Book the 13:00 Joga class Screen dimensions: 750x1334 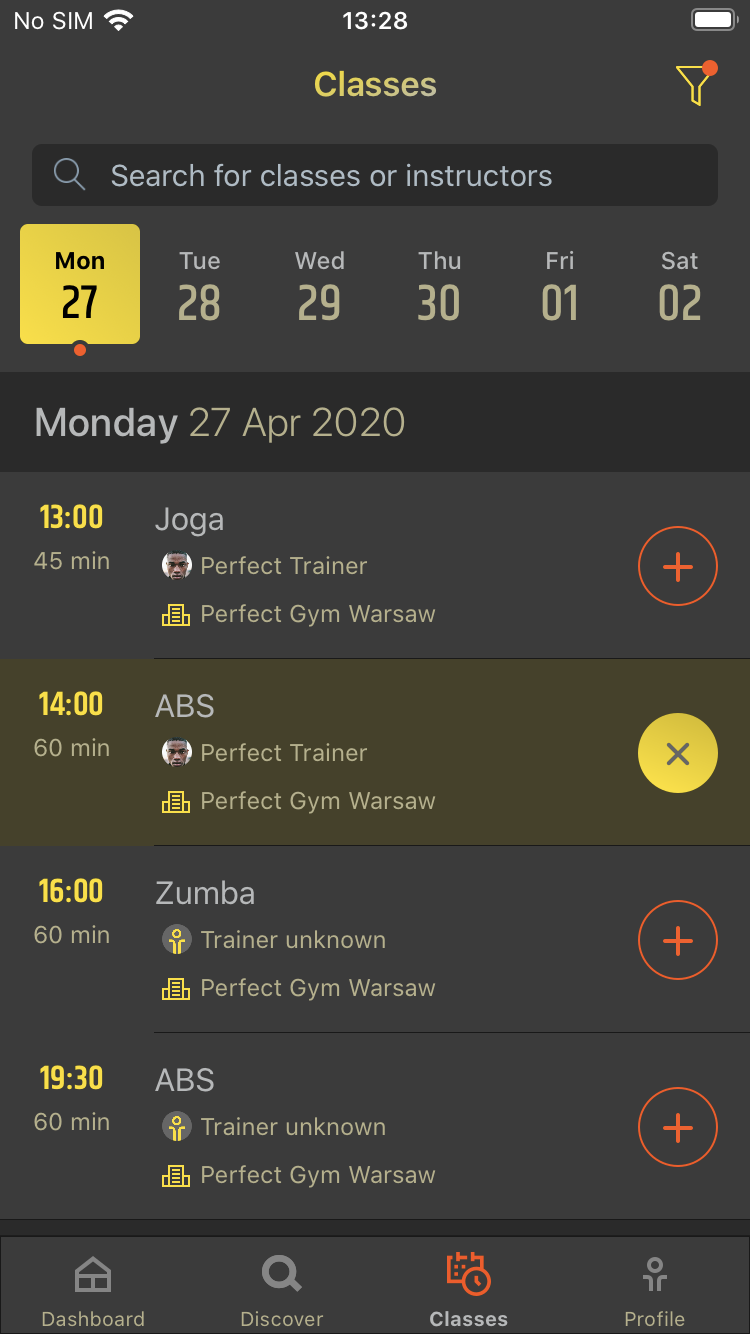pyautogui.click(x=678, y=566)
